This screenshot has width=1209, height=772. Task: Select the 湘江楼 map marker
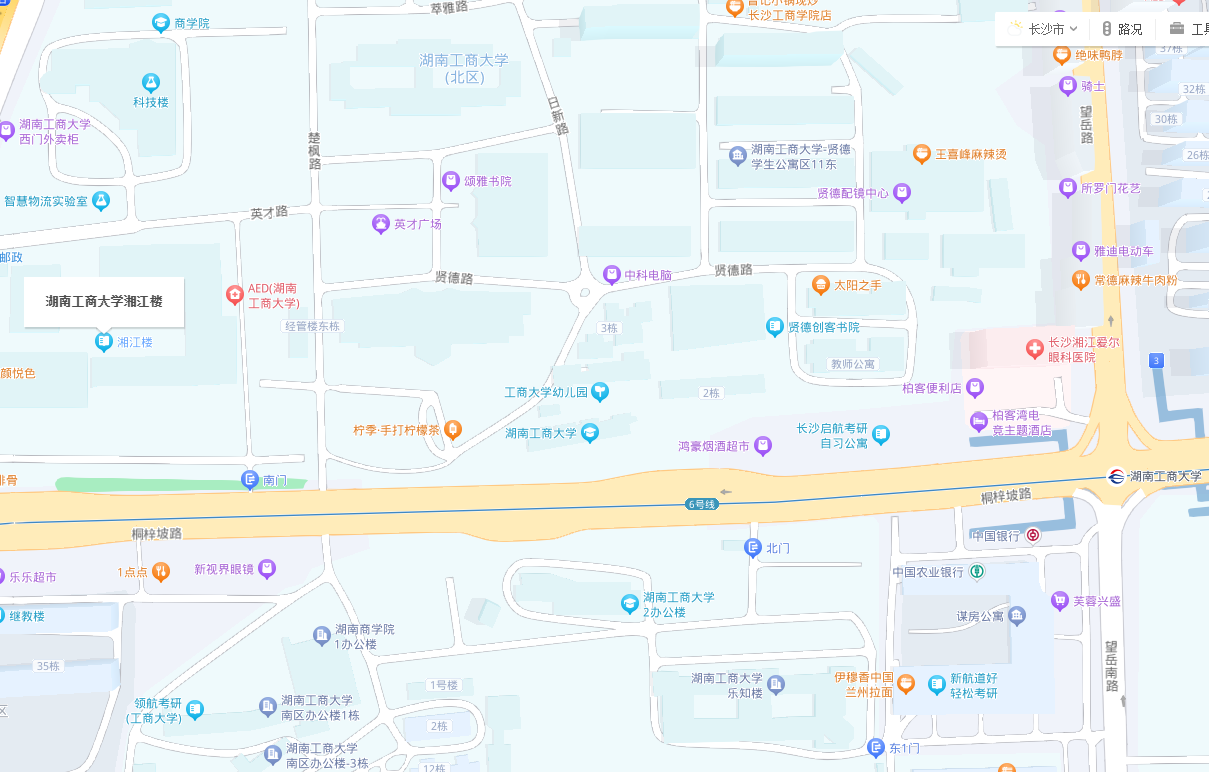point(103,342)
